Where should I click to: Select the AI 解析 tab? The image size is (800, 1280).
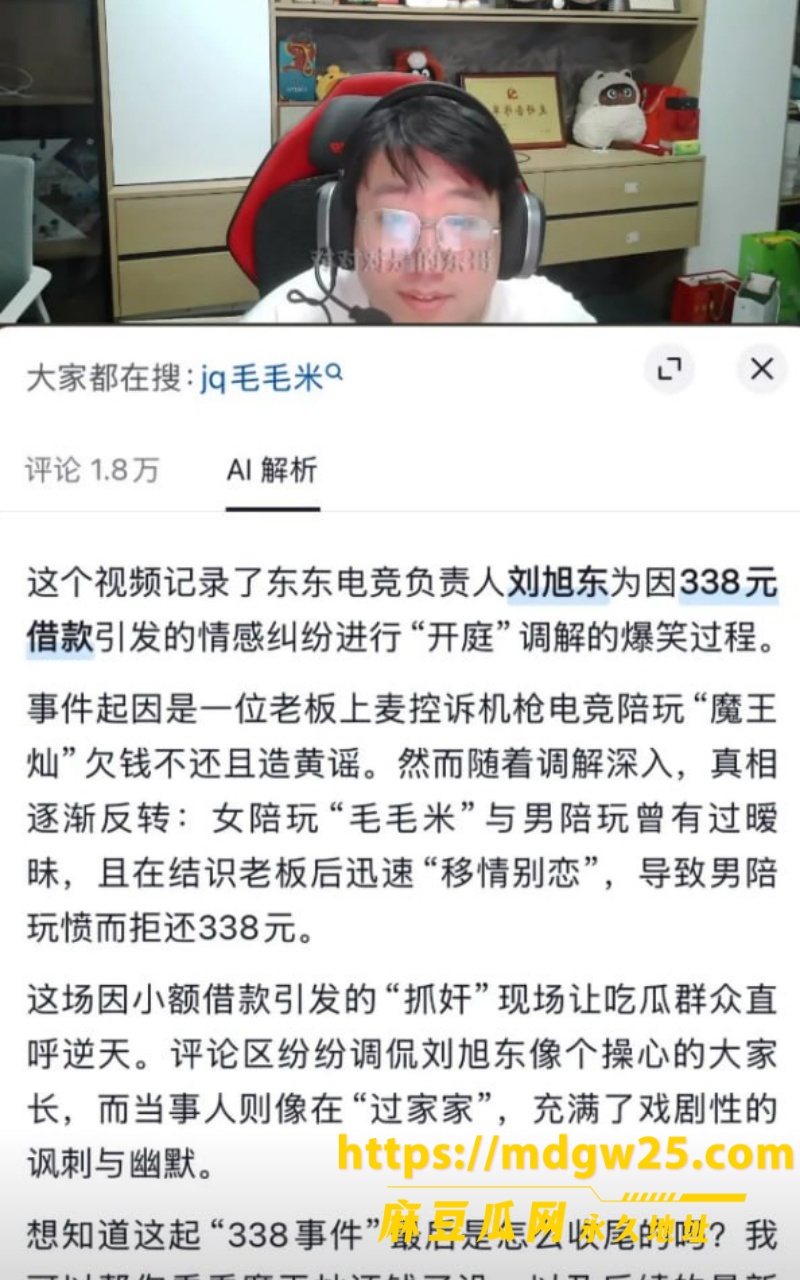(272, 470)
